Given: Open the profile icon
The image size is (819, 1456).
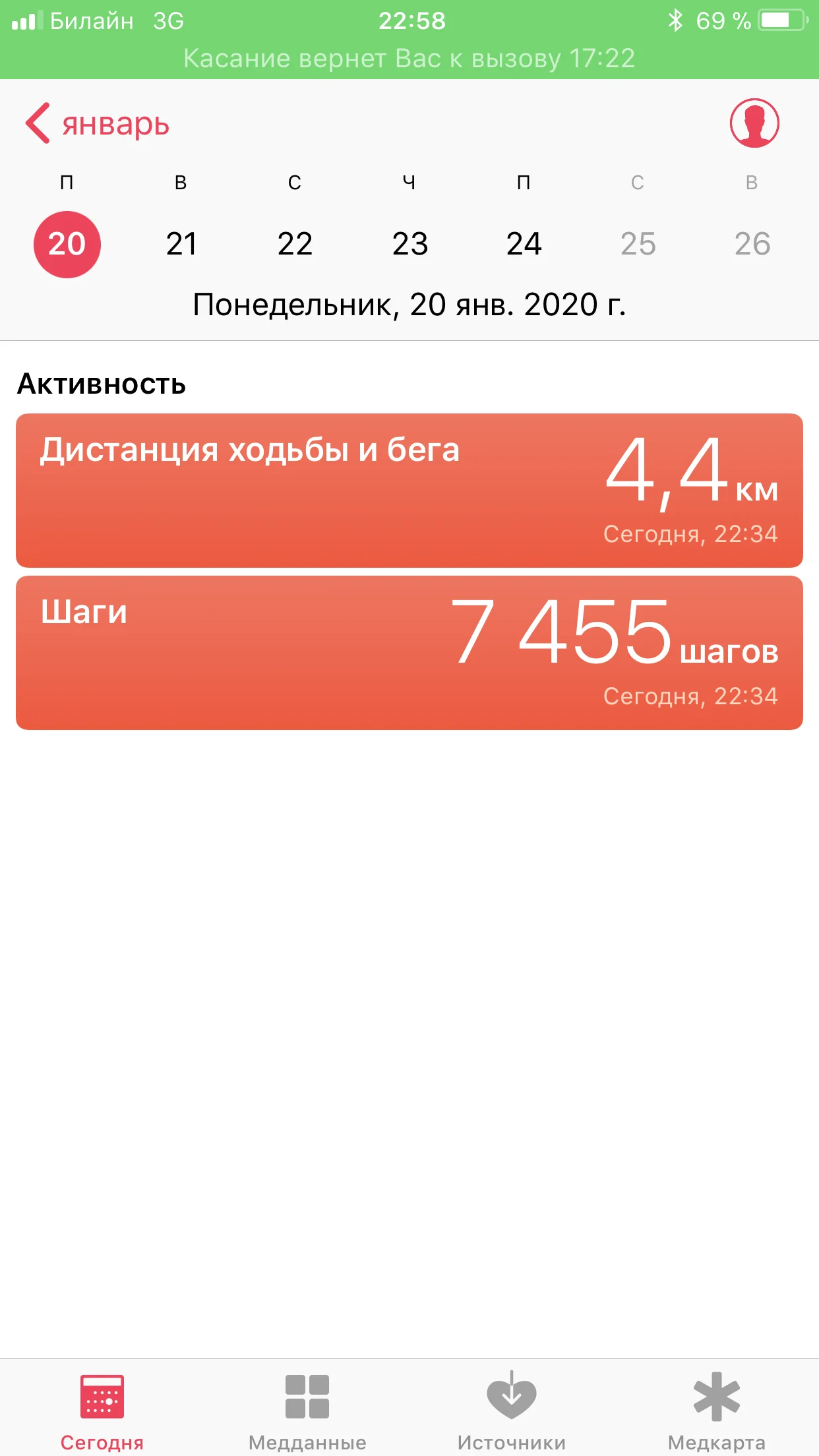Looking at the screenshot, I should click(x=754, y=123).
